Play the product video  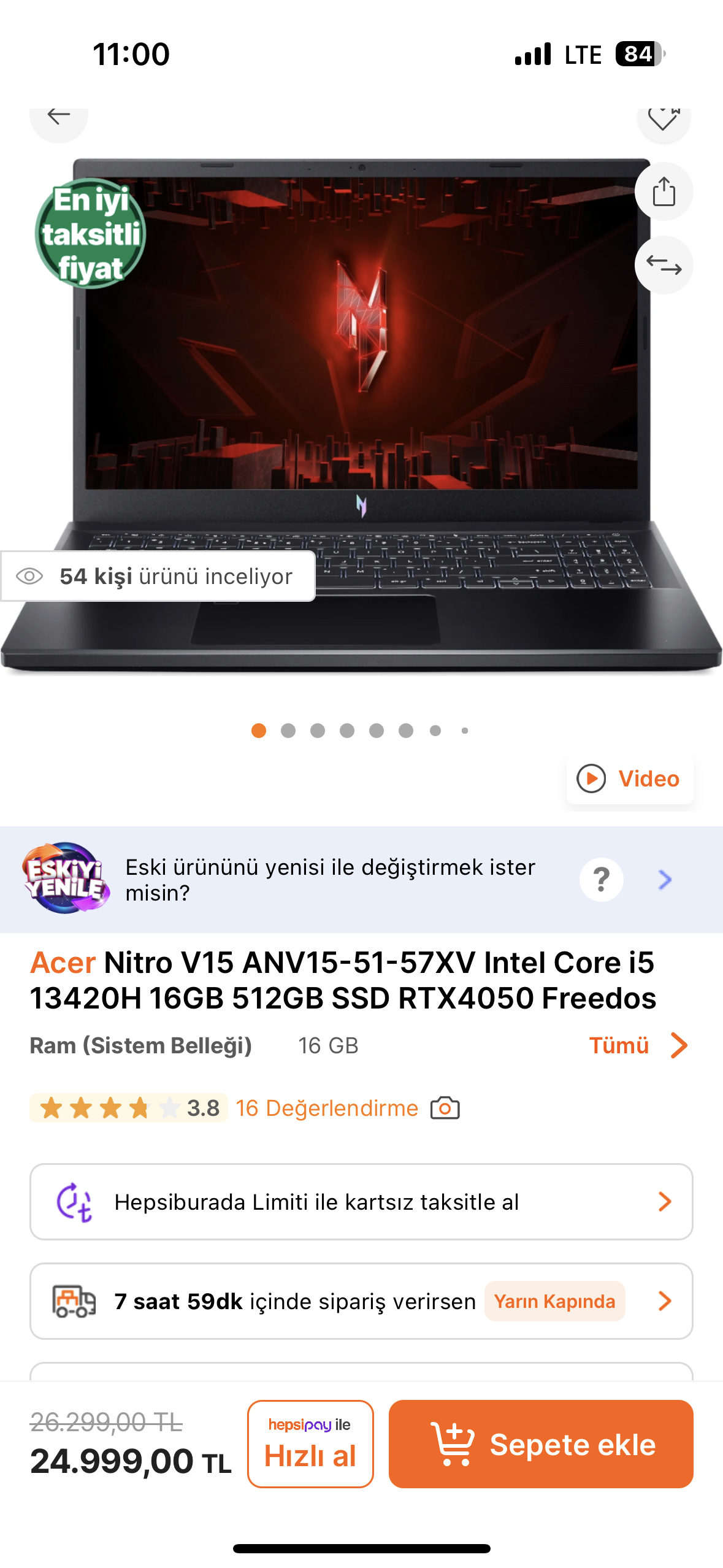(x=629, y=778)
